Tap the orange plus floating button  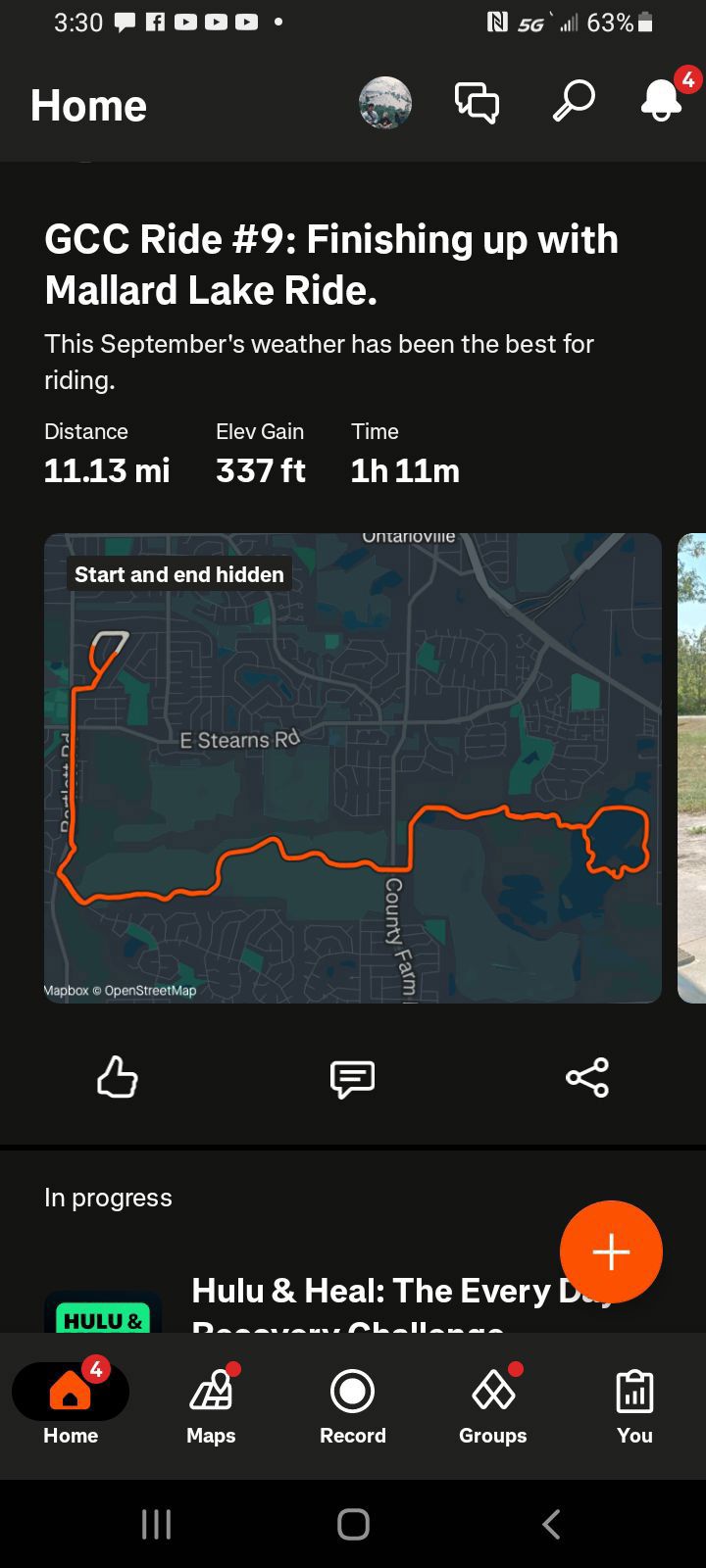point(611,1251)
